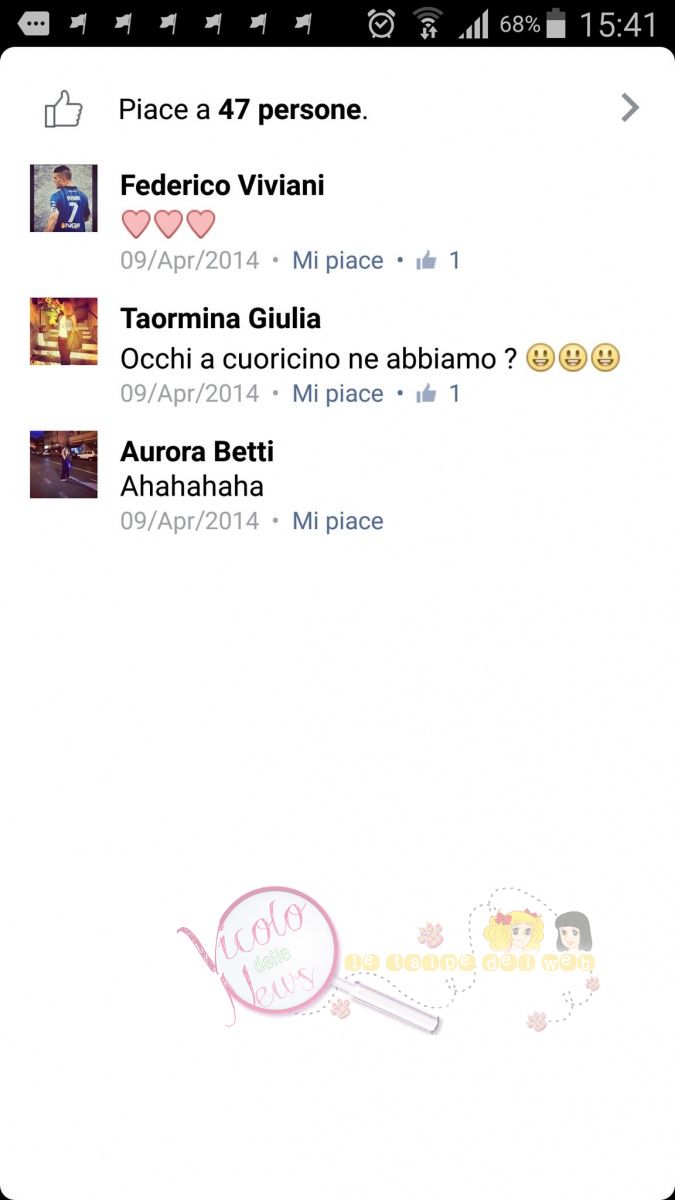Open Taormina Giulia's profile picture
675x1200 pixels.
tap(64, 331)
